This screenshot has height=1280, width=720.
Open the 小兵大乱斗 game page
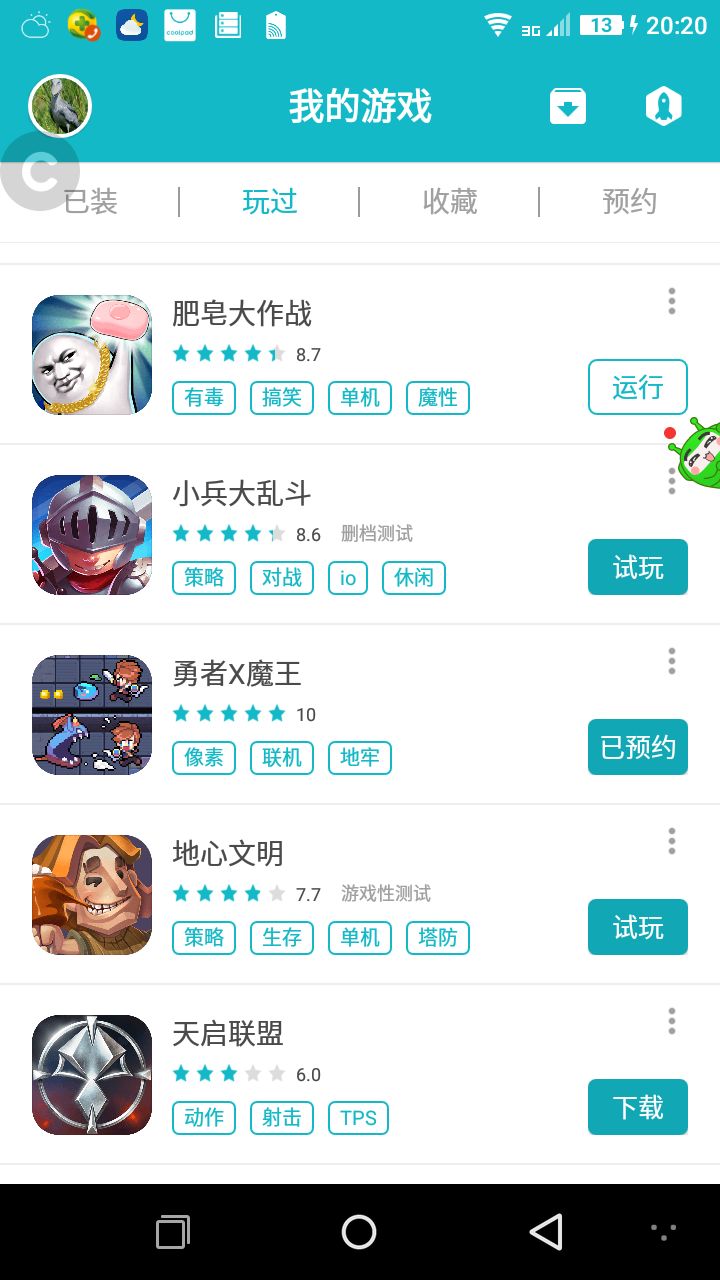click(242, 494)
